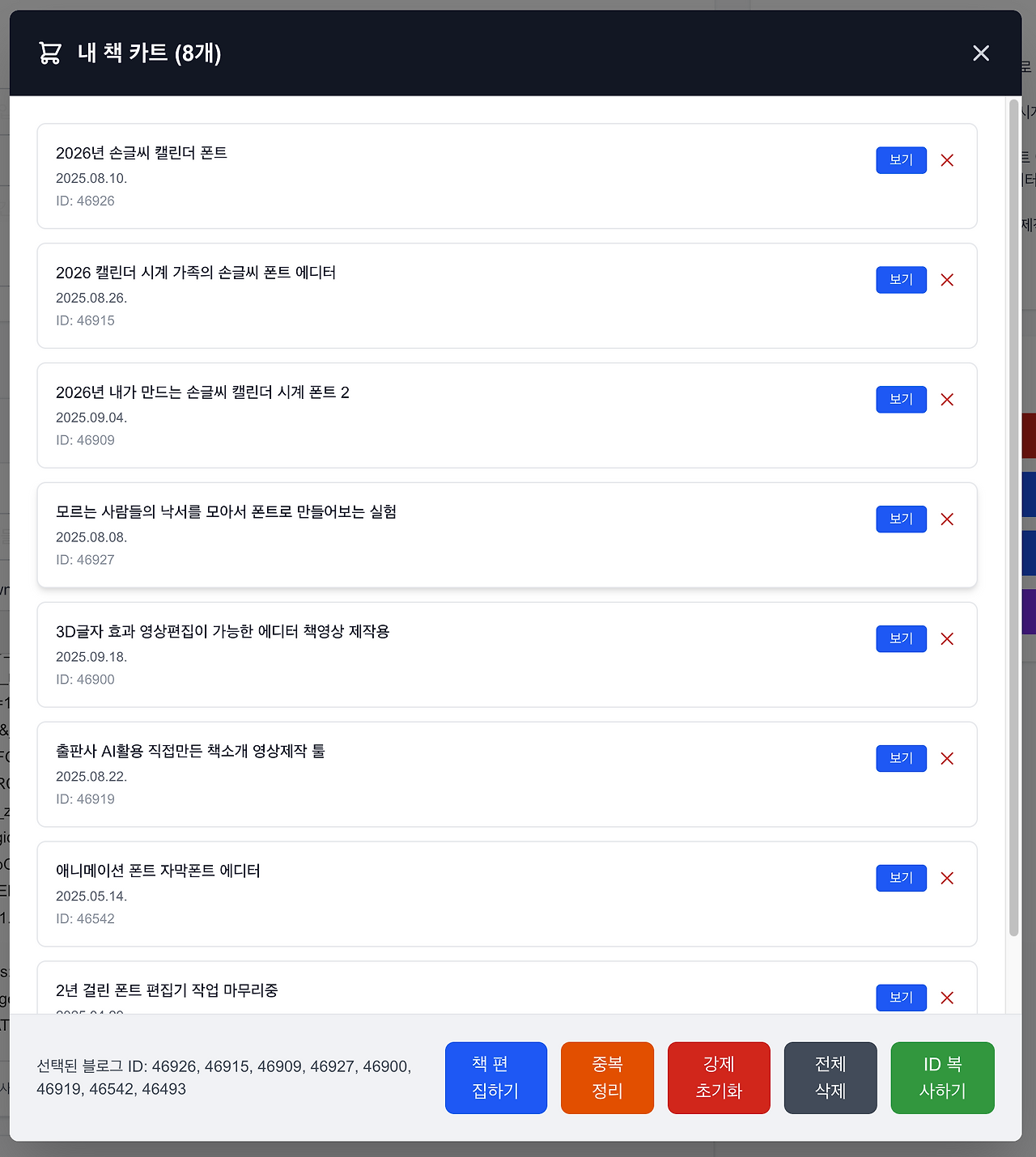This screenshot has height=1157, width=1036.
Task: Copy IDs using the green 'ID 복사하기' button
Action: (942, 1078)
